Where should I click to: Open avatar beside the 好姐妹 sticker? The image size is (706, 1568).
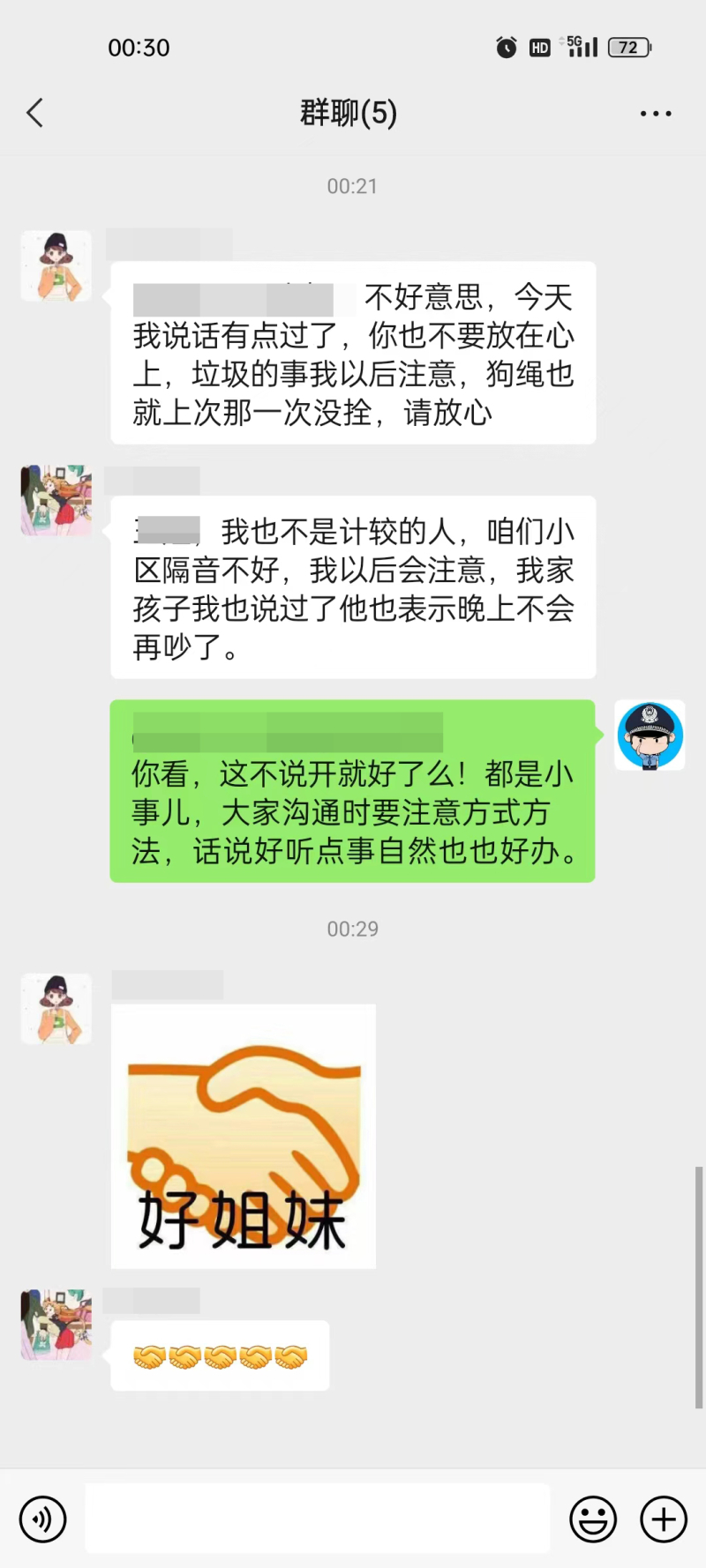(56, 1009)
